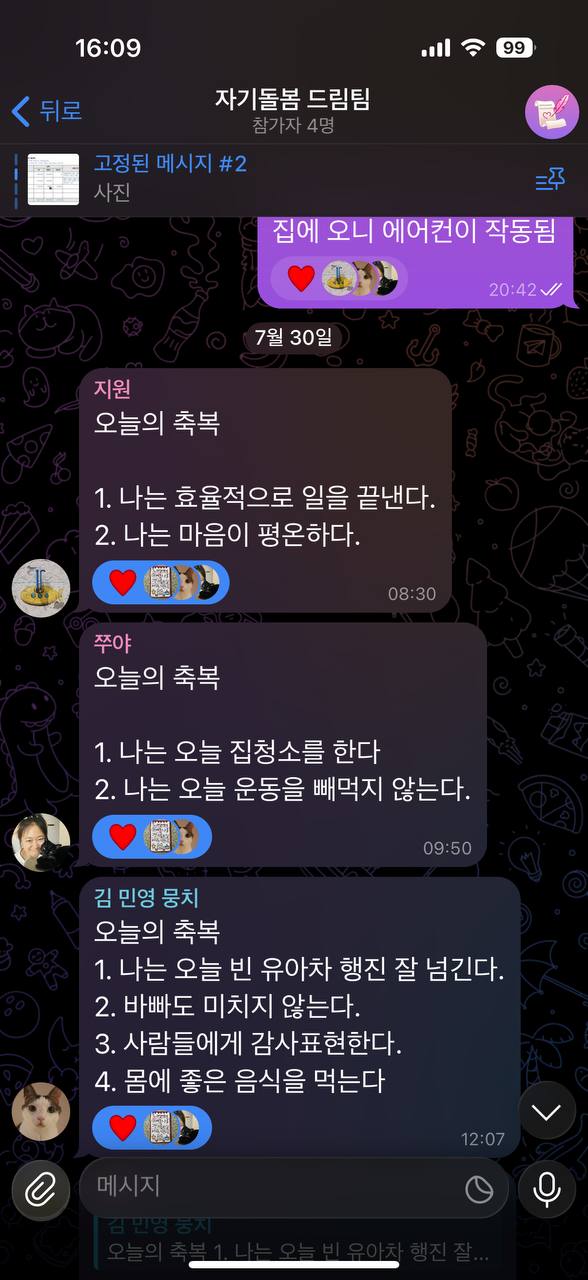The image size is (588, 1280).
Task: Jump to latest messages with down arrow
Action: coord(547,1113)
